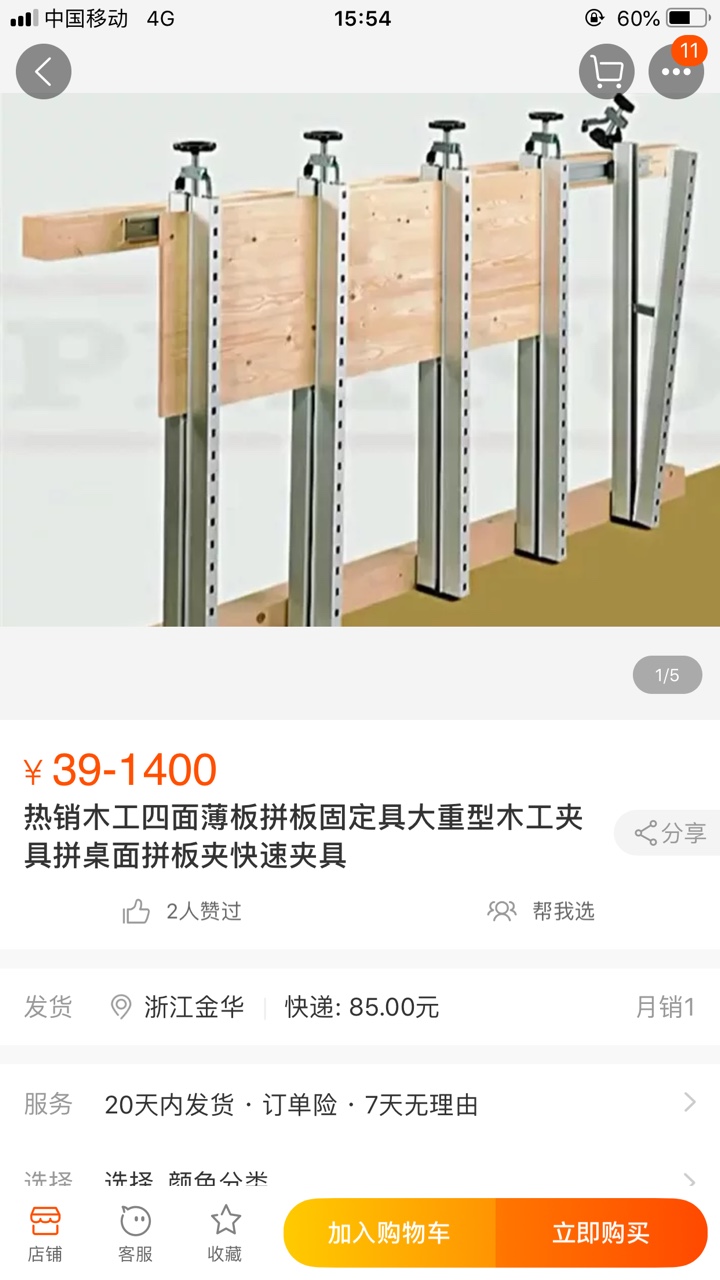Open the shopping cart

(606, 72)
